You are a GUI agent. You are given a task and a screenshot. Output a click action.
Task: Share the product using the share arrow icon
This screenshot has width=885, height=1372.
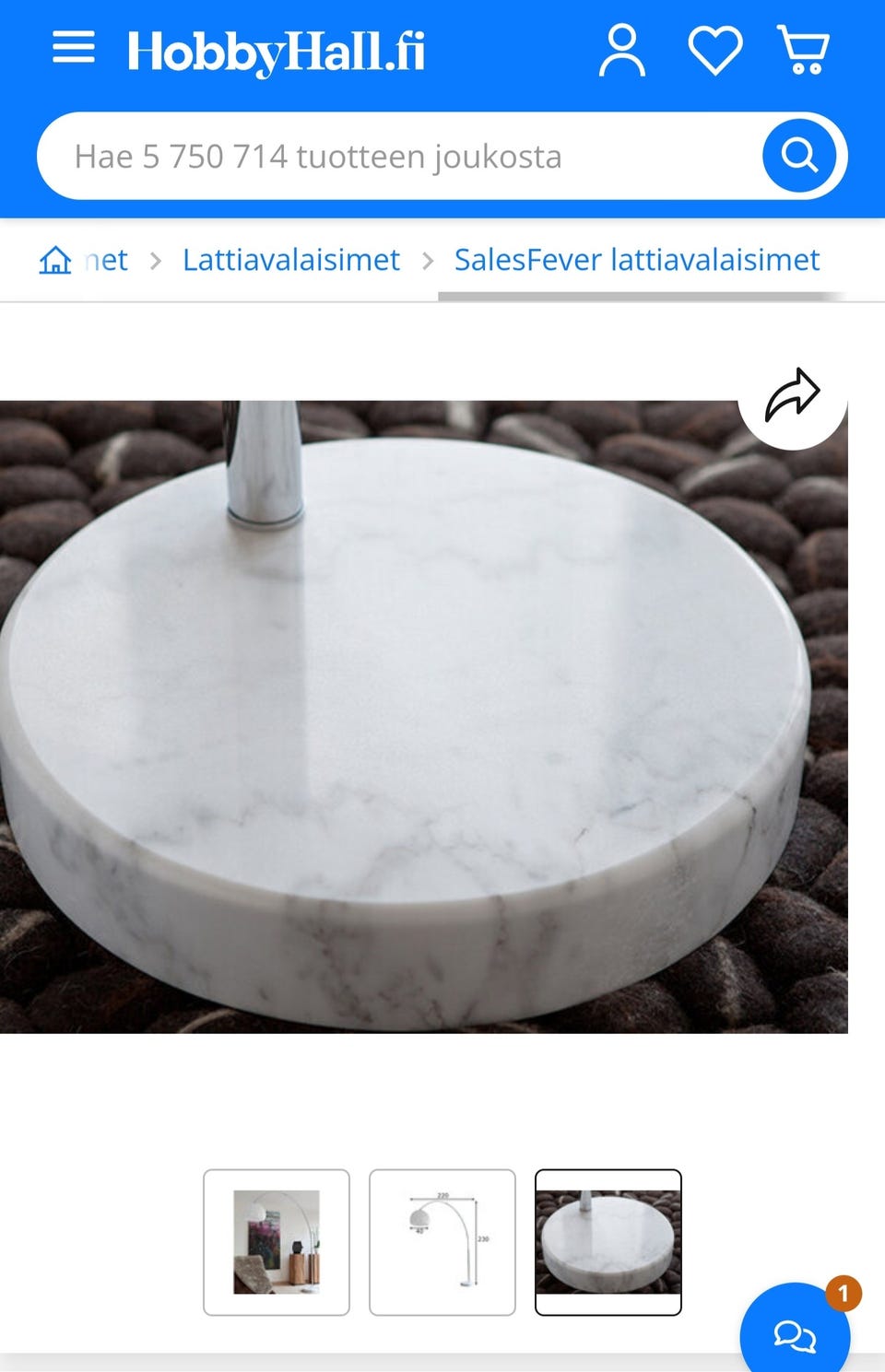click(791, 396)
